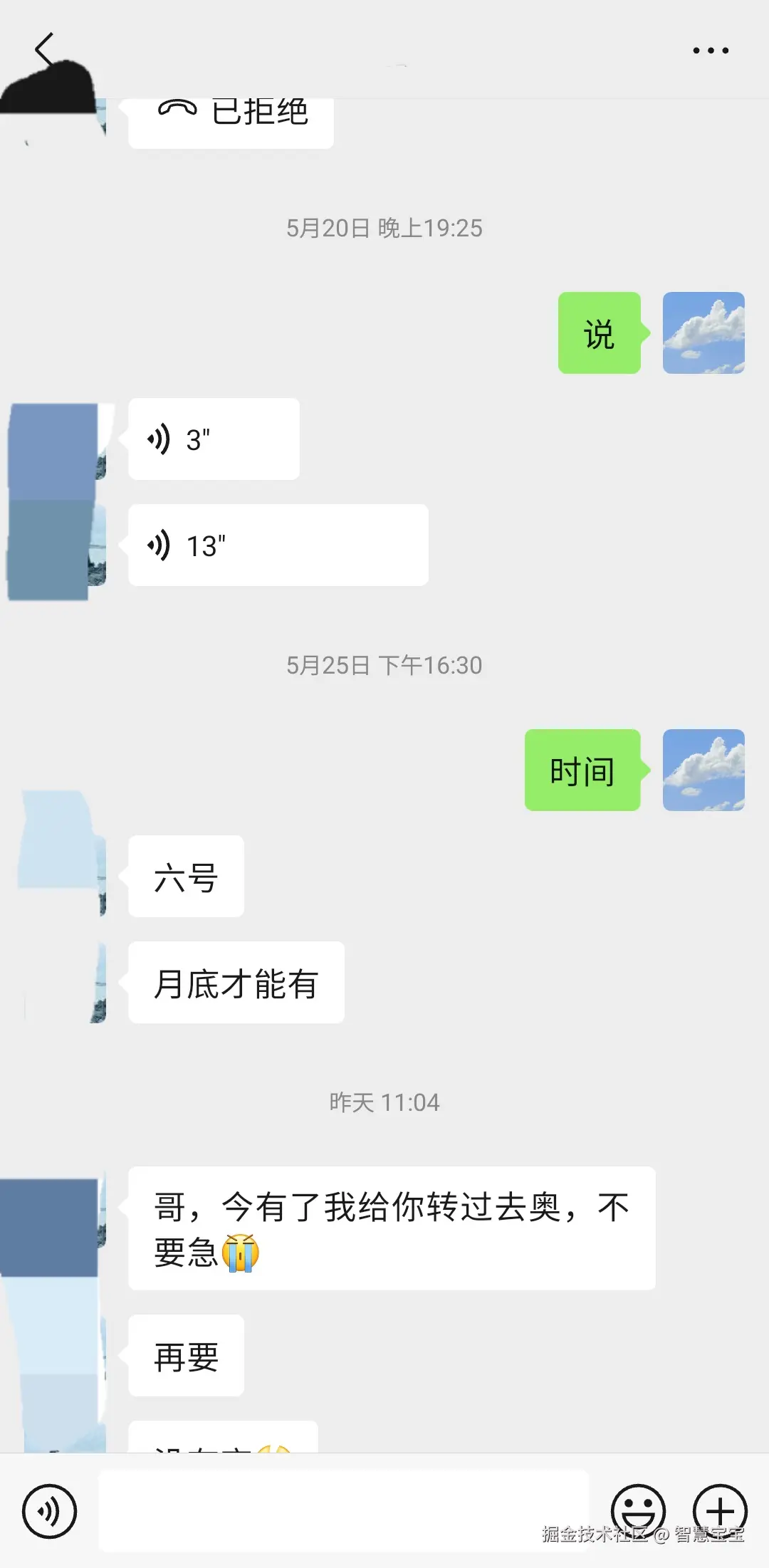
Task: Click the speaker icon on the 13" voice message
Action: tap(162, 545)
